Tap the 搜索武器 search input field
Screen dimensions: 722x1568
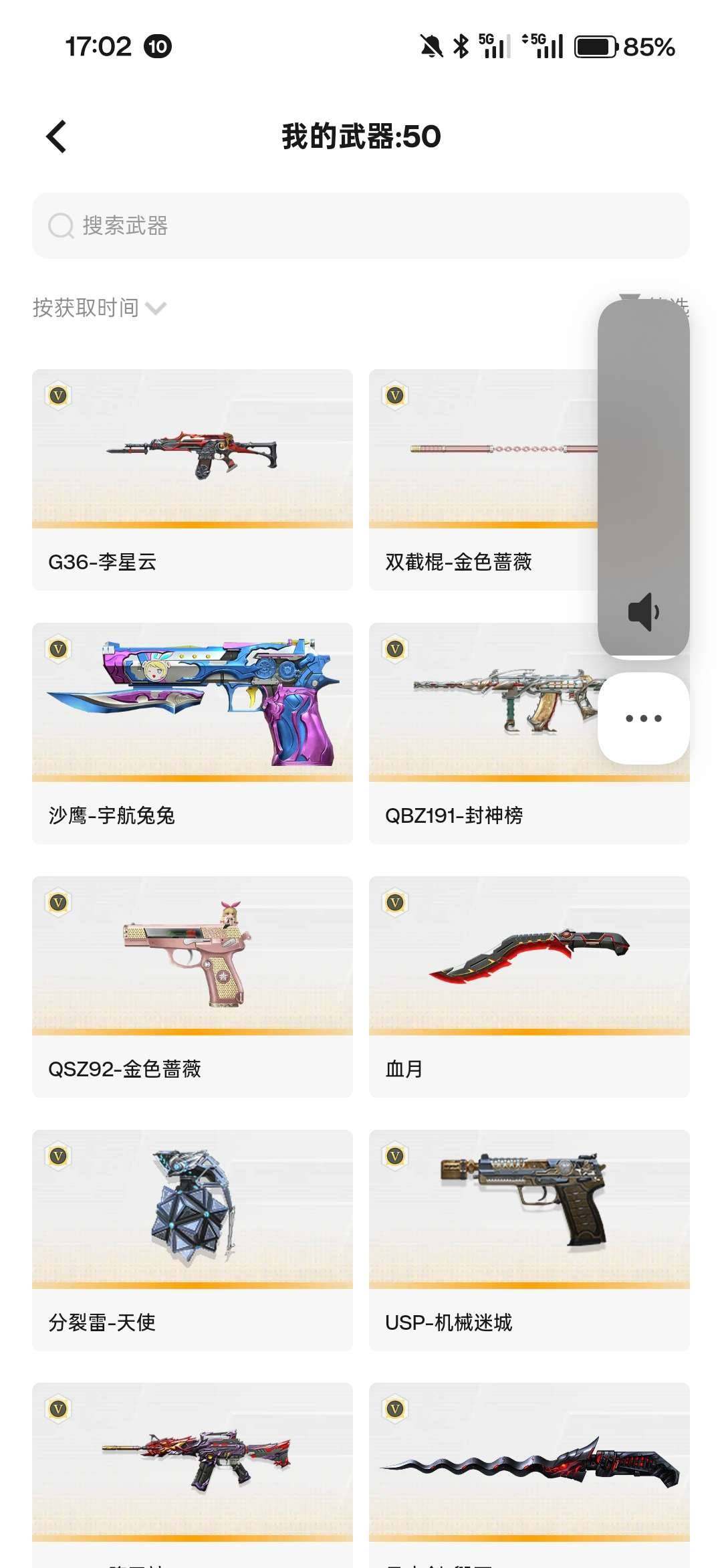click(x=267, y=226)
